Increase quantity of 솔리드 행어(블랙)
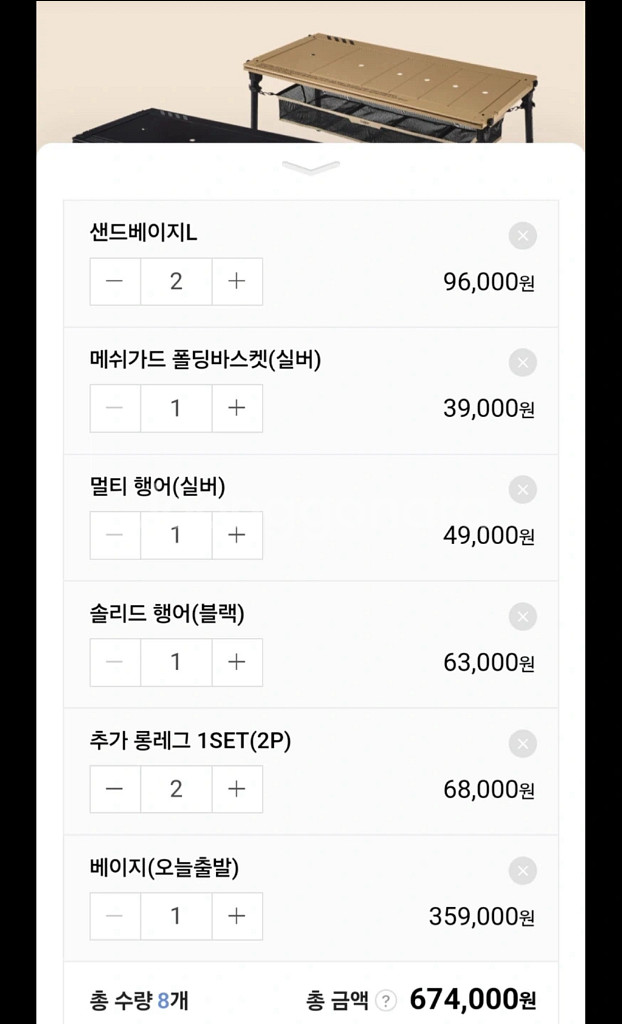The height and width of the screenshot is (1024, 622). 236,662
